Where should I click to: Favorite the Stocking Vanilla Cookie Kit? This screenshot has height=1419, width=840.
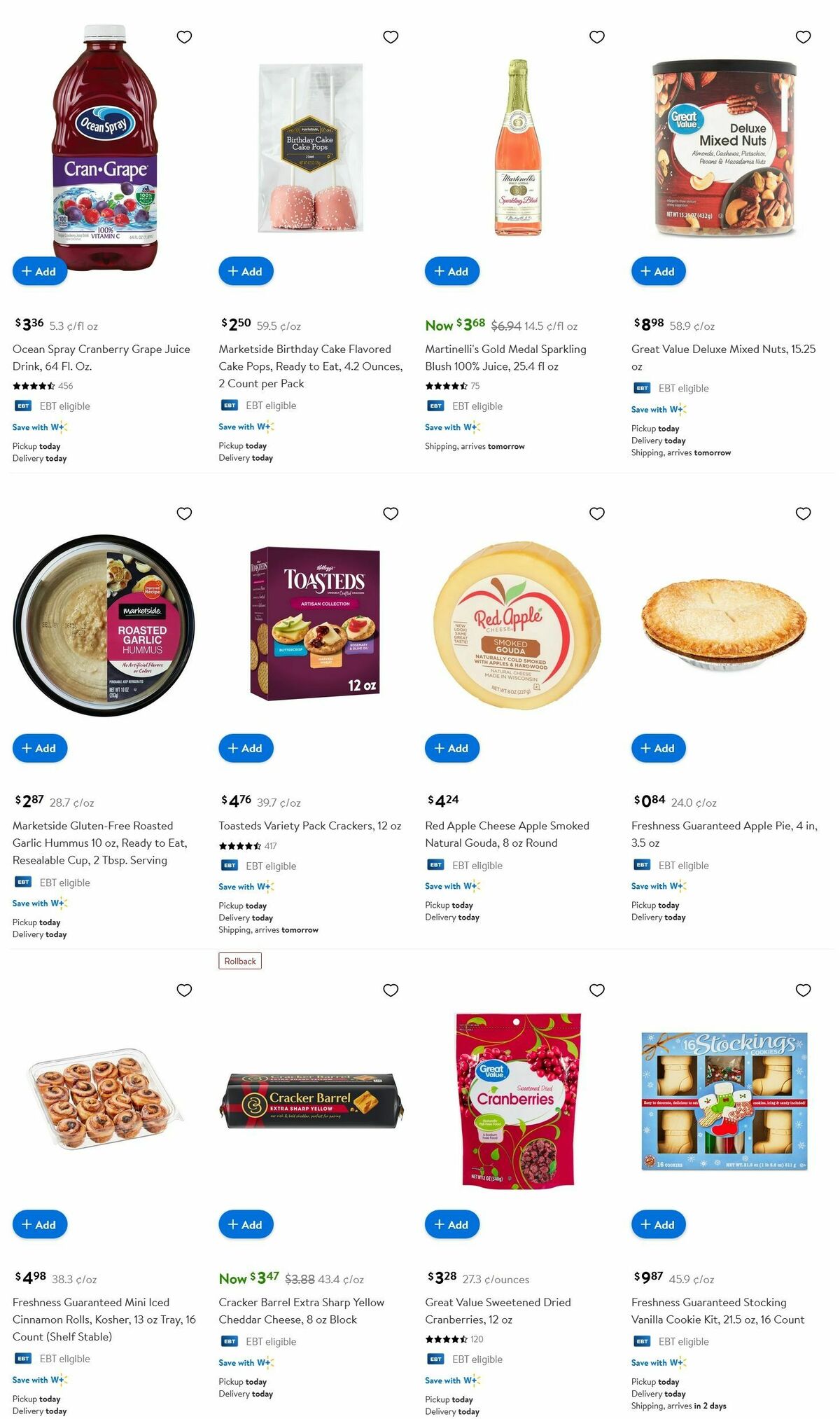pos(803,989)
